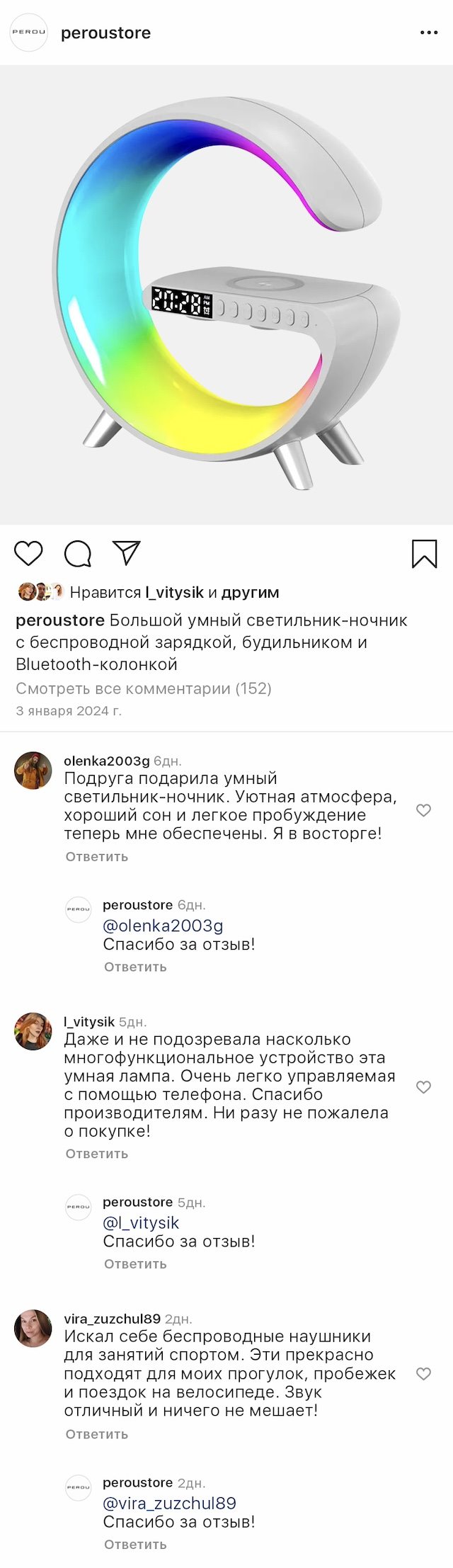Reply to vira_zuzchul89's comment
This screenshot has width=453, height=1568.
point(97,1434)
